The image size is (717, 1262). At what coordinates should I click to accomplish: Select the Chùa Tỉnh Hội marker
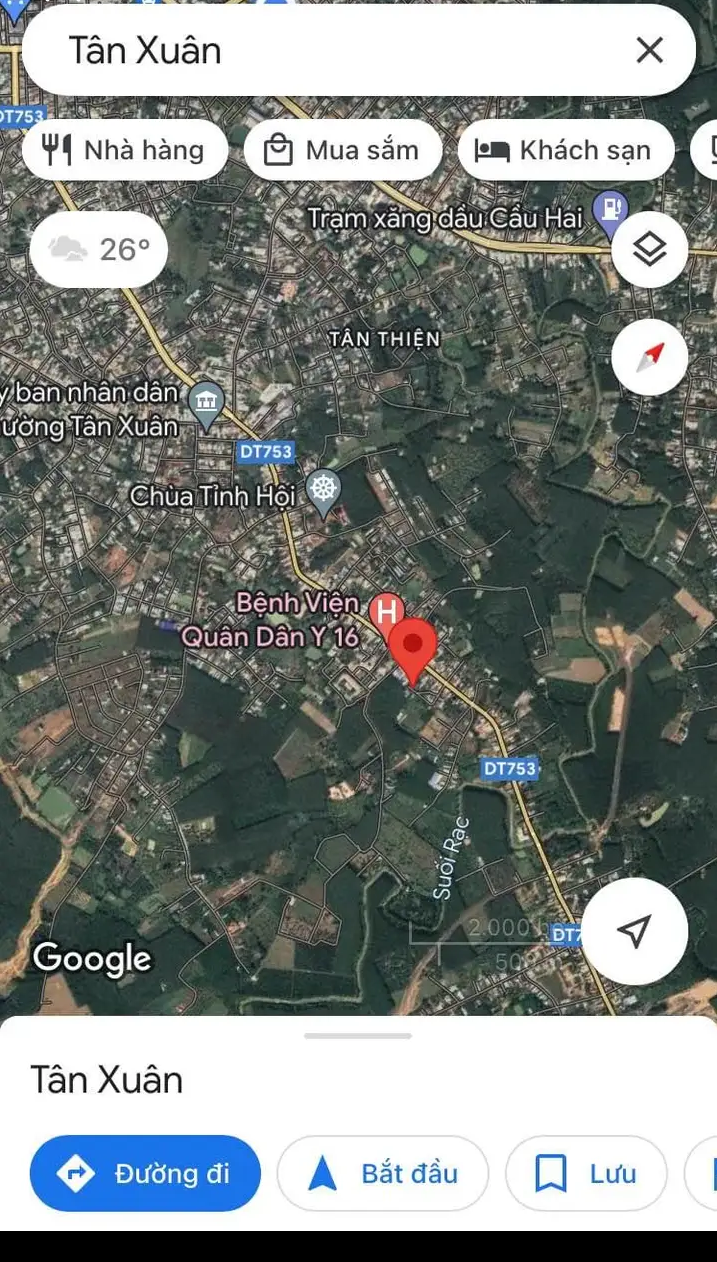[323, 489]
